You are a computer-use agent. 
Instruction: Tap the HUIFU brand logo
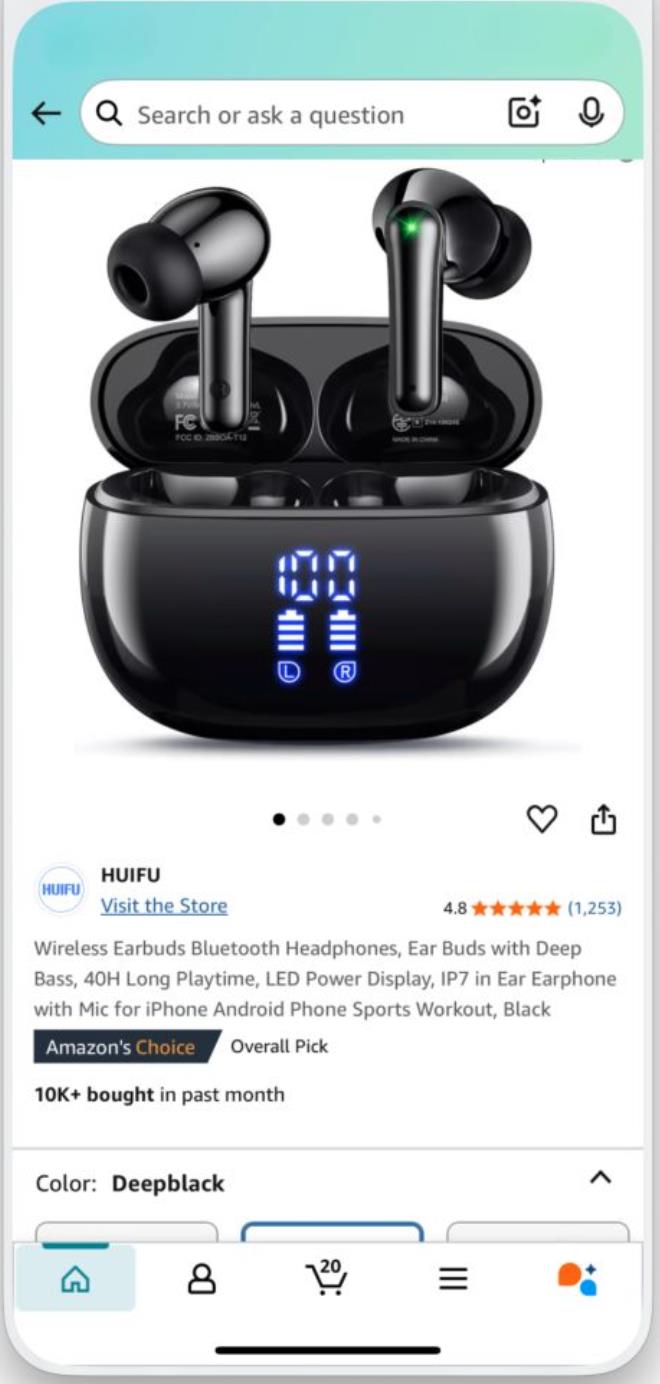tap(61, 889)
